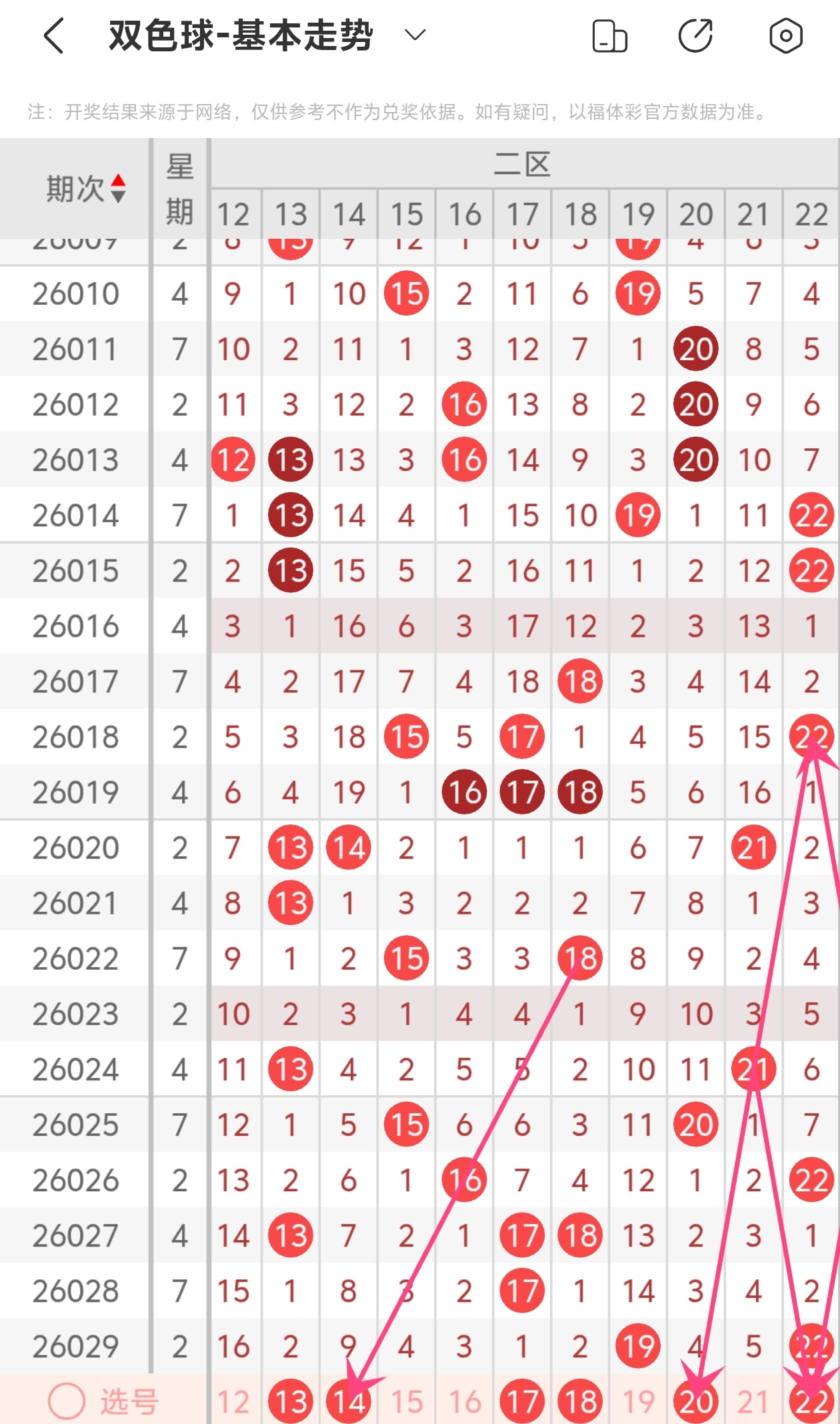Screen dimensions: 840x1424
Task: Select number 12 in the 选号 row
Action: [233, 1401]
